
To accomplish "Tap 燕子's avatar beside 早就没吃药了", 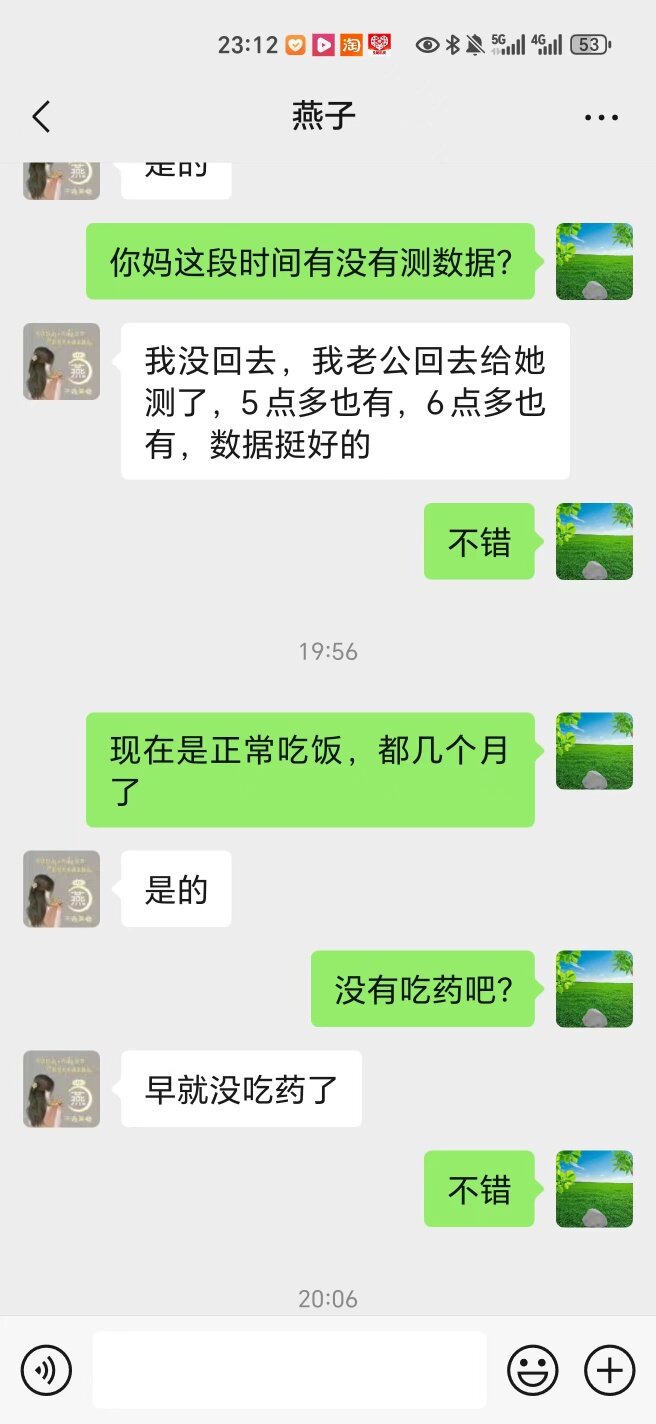I will pyautogui.click(x=61, y=1089).
